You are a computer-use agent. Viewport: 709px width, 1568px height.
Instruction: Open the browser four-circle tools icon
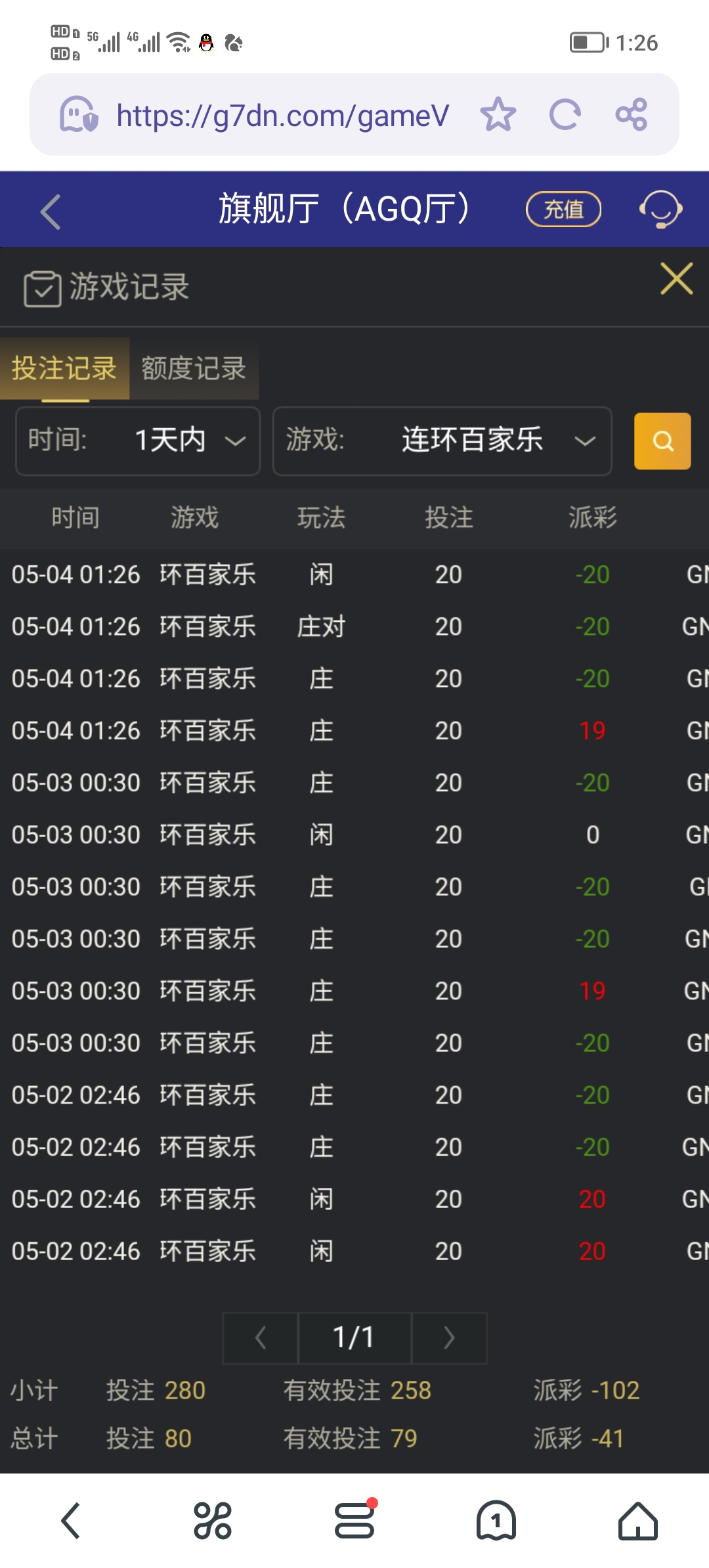(213, 1520)
